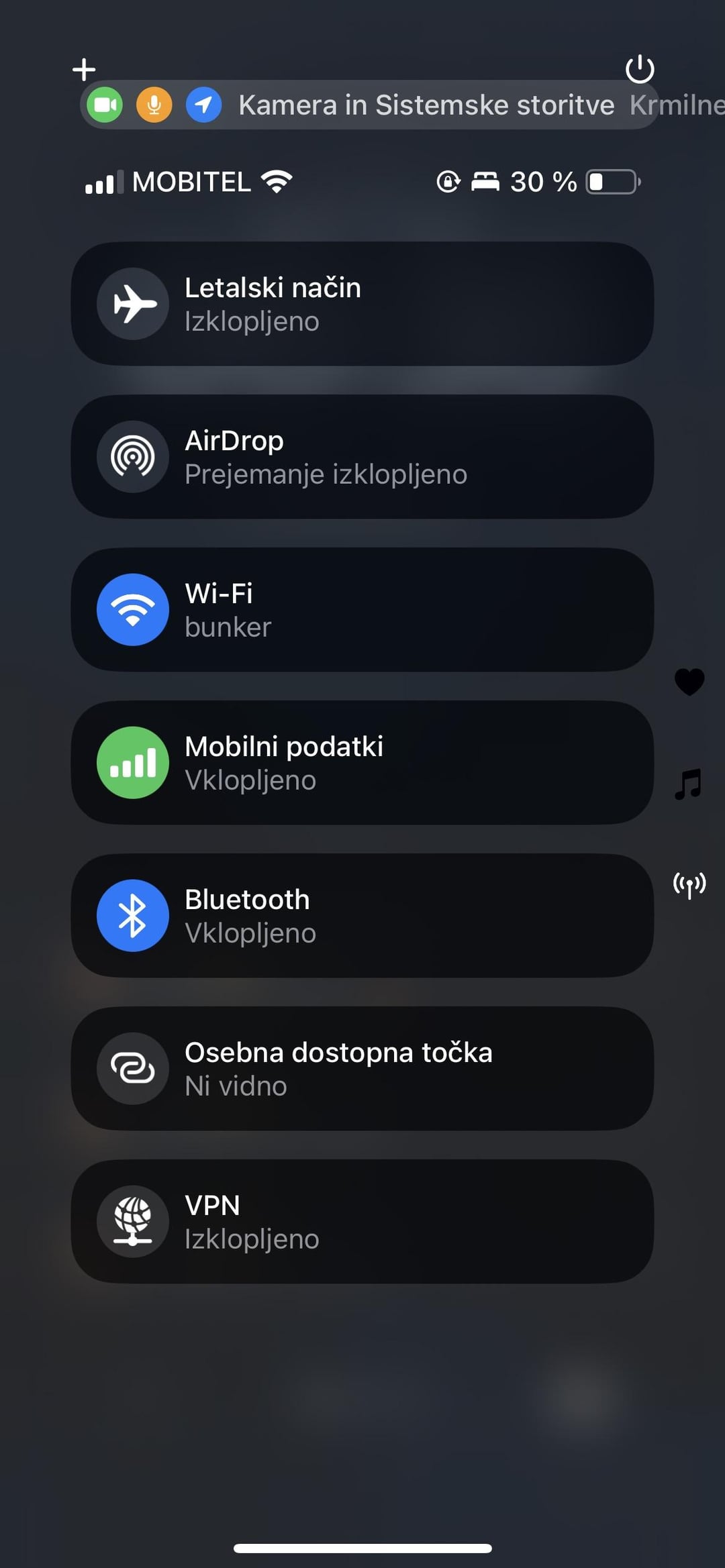This screenshot has width=725, height=1568.
Task: Select the connectivity antenna page
Action: click(689, 886)
